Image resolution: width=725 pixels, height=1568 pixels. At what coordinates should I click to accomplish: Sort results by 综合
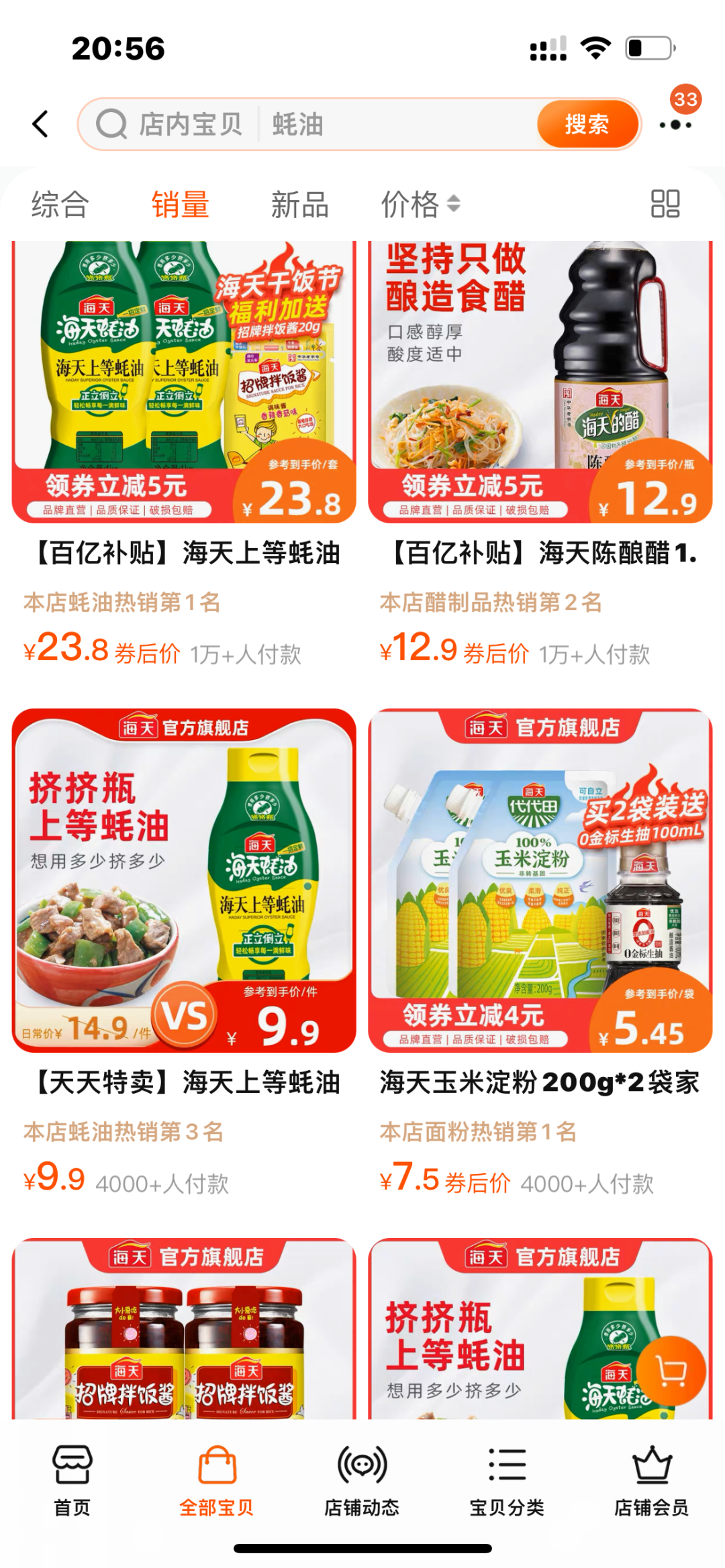tap(60, 204)
